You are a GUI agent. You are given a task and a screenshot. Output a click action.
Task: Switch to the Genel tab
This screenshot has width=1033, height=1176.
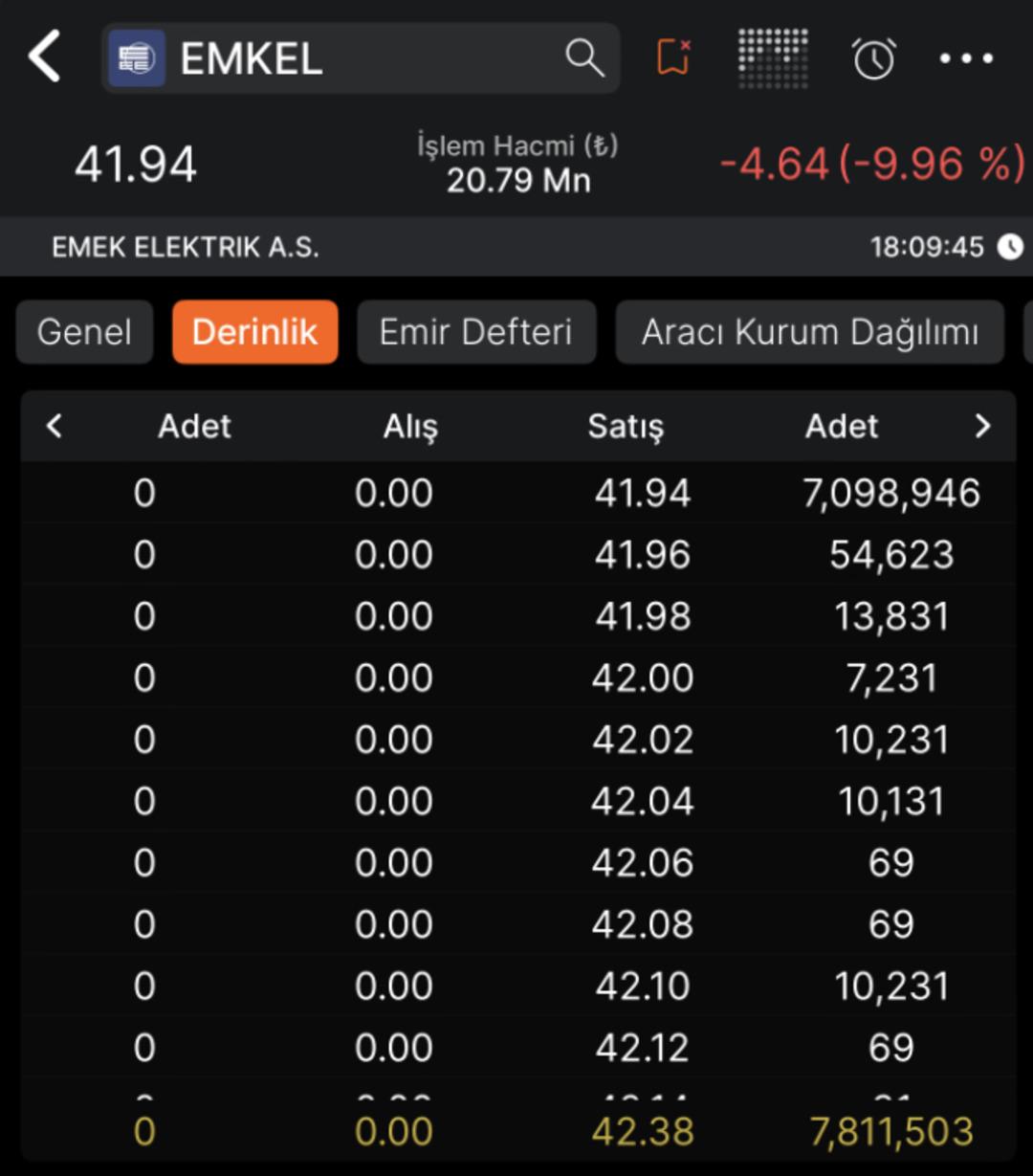click(x=84, y=332)
